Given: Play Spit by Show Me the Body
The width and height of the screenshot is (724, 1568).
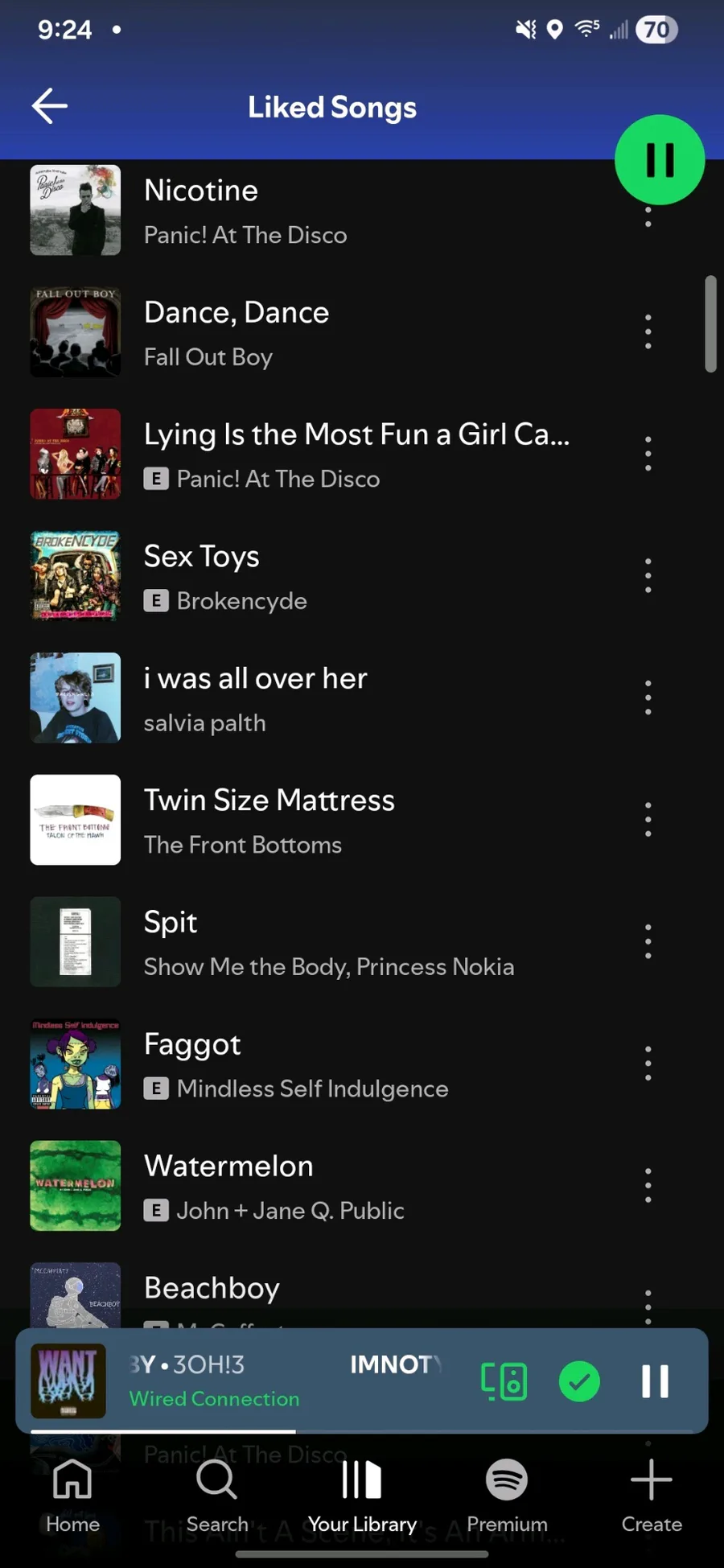Looking at the screenshot, I should coord(322,943).
